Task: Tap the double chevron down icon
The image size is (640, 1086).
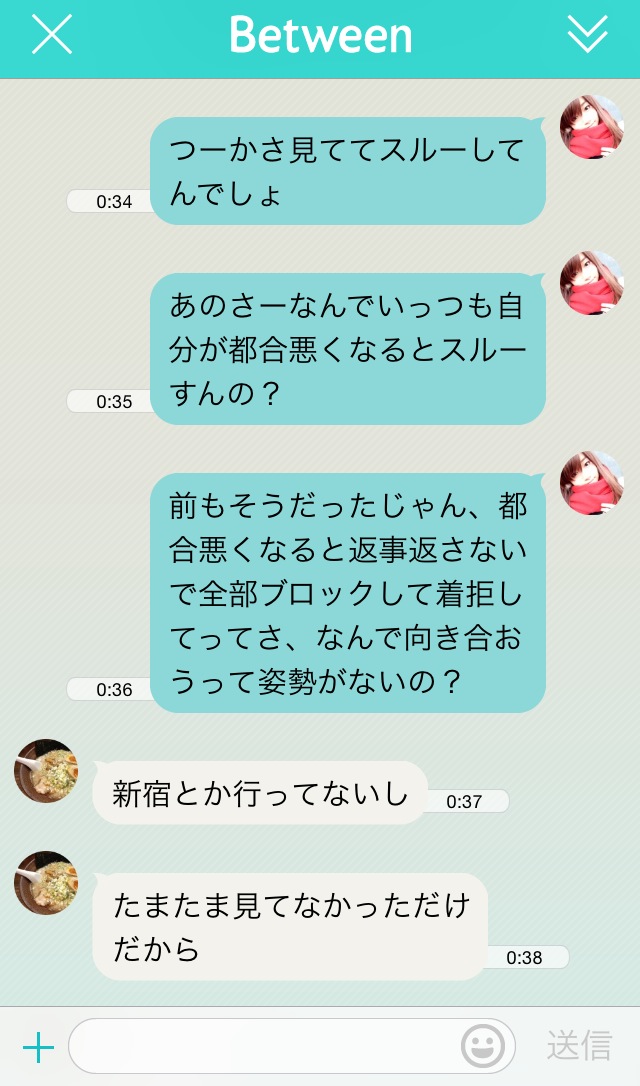Action: pos(587,35)
